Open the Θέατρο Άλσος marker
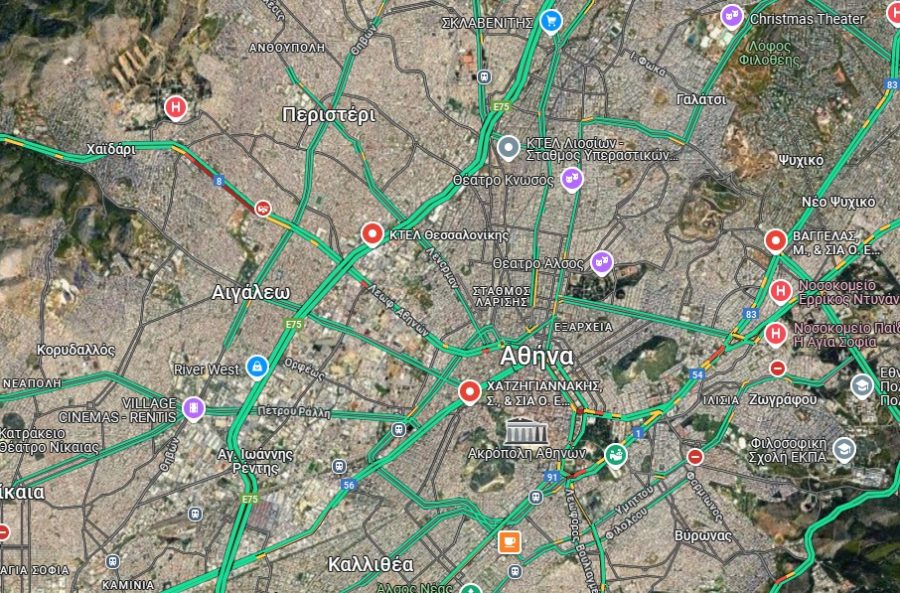The height and width of the screenshot is (593, 900). pyautogui.click(x=600, y=262)
